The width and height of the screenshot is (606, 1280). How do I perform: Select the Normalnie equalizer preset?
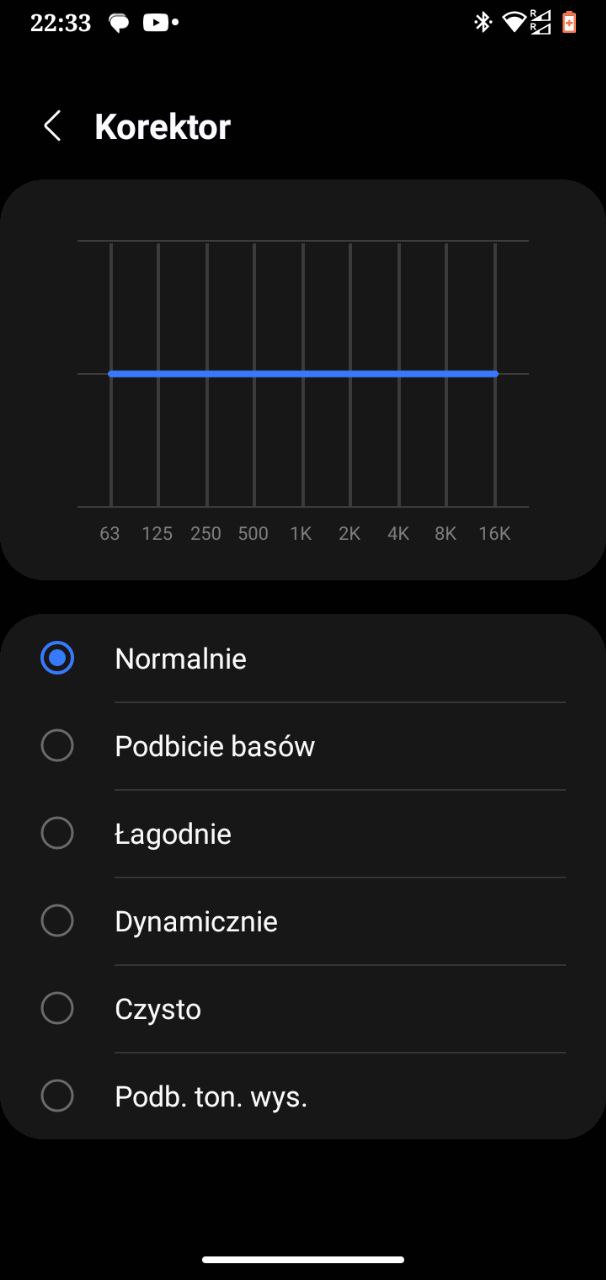[x=303, y=658]
